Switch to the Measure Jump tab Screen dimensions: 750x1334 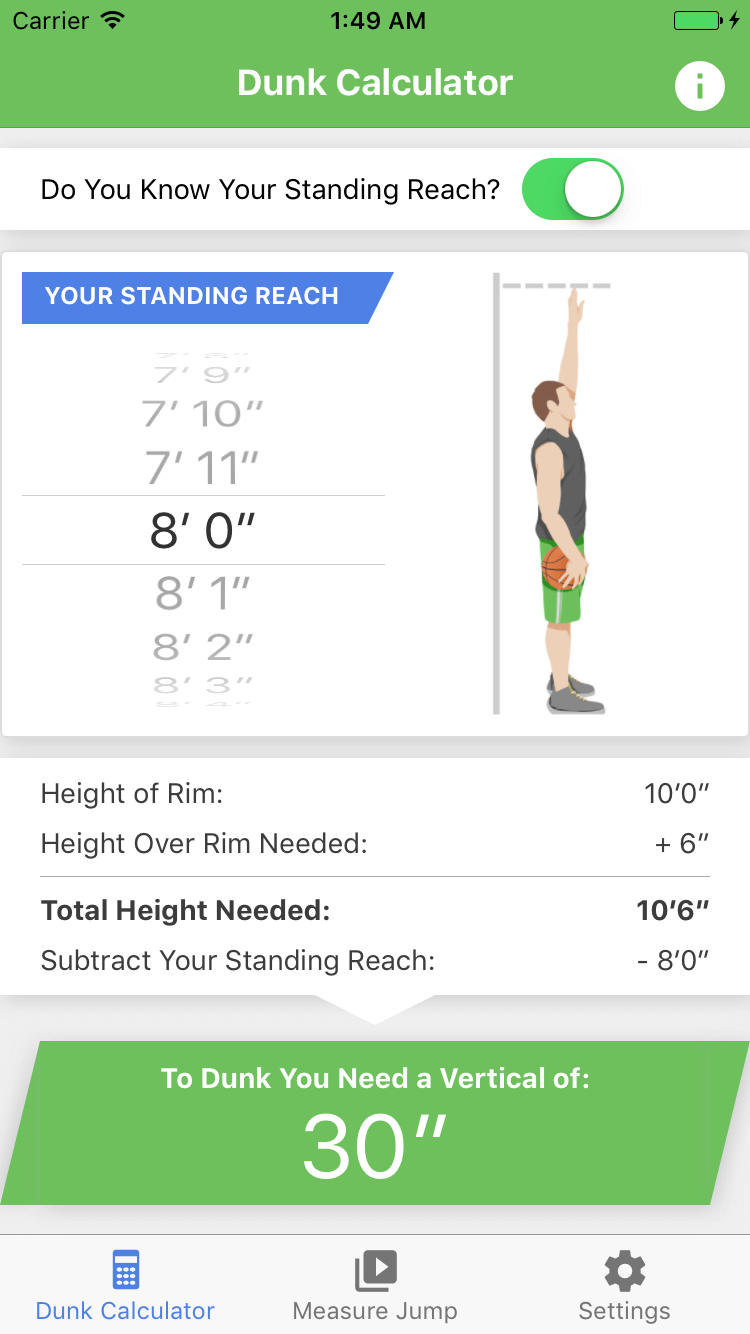(x=375, y=1286)
